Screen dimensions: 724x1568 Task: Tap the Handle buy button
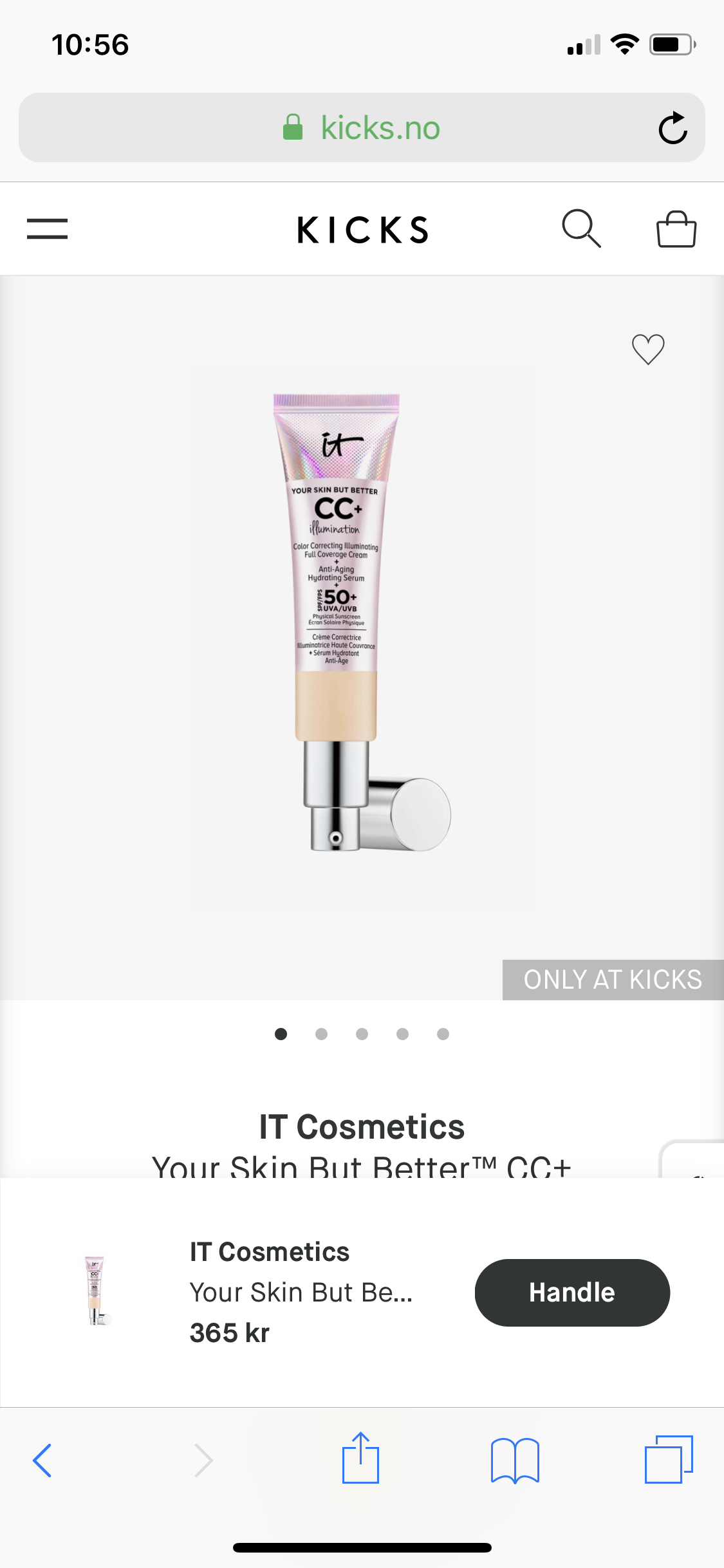572,1293
